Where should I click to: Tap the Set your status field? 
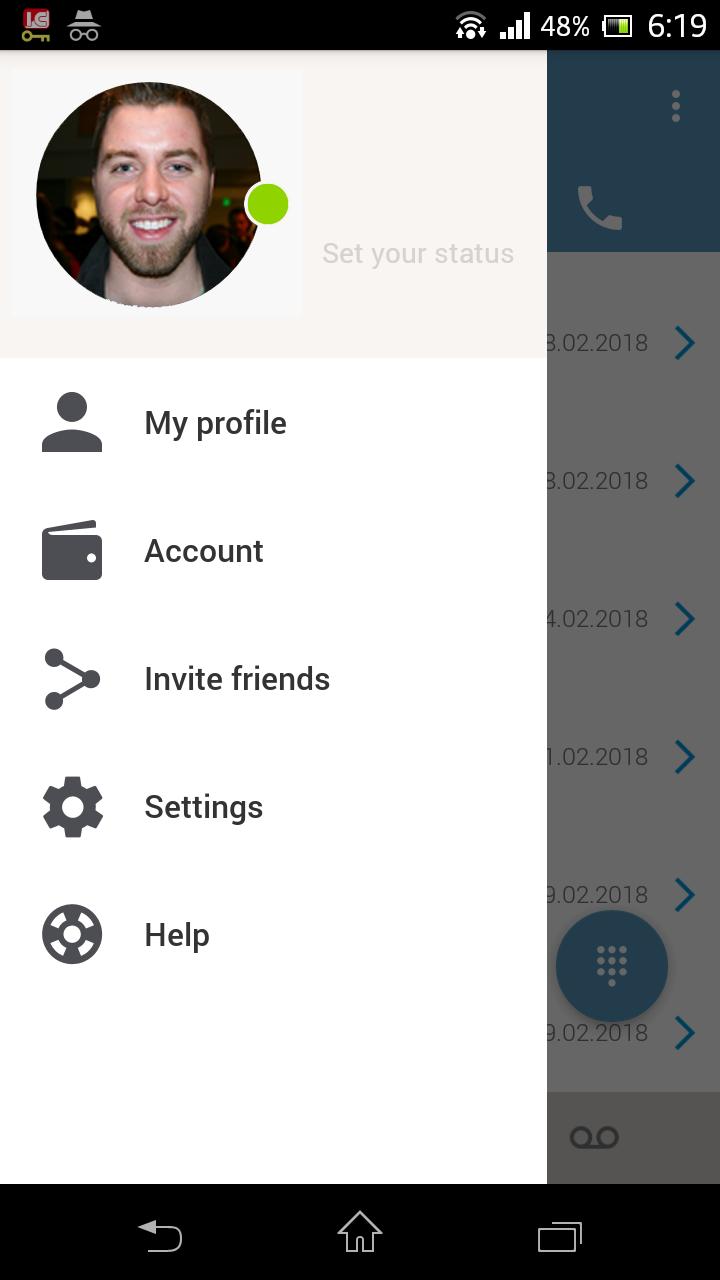(418, 254)
